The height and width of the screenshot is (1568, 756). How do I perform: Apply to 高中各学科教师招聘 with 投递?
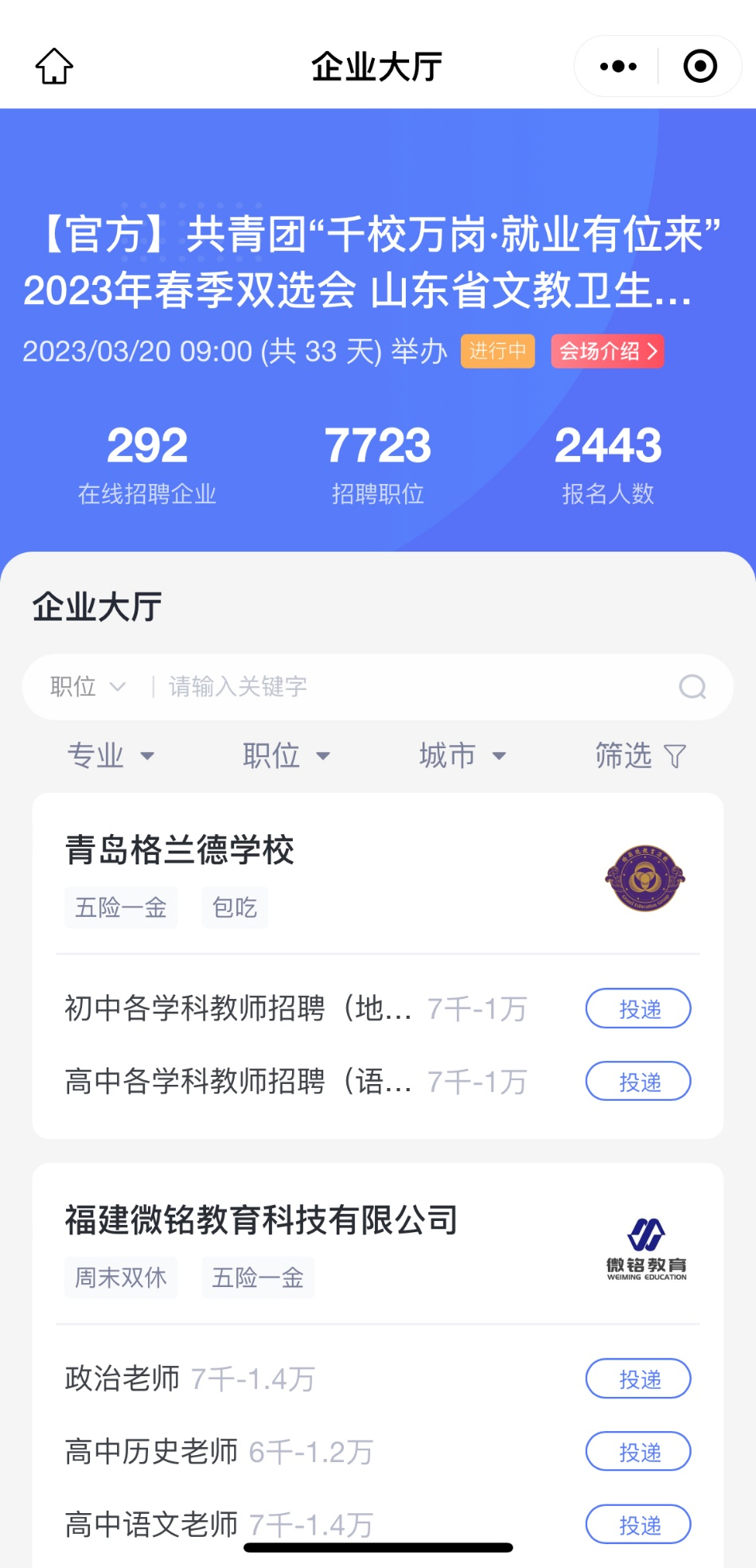click(638, 1082)
